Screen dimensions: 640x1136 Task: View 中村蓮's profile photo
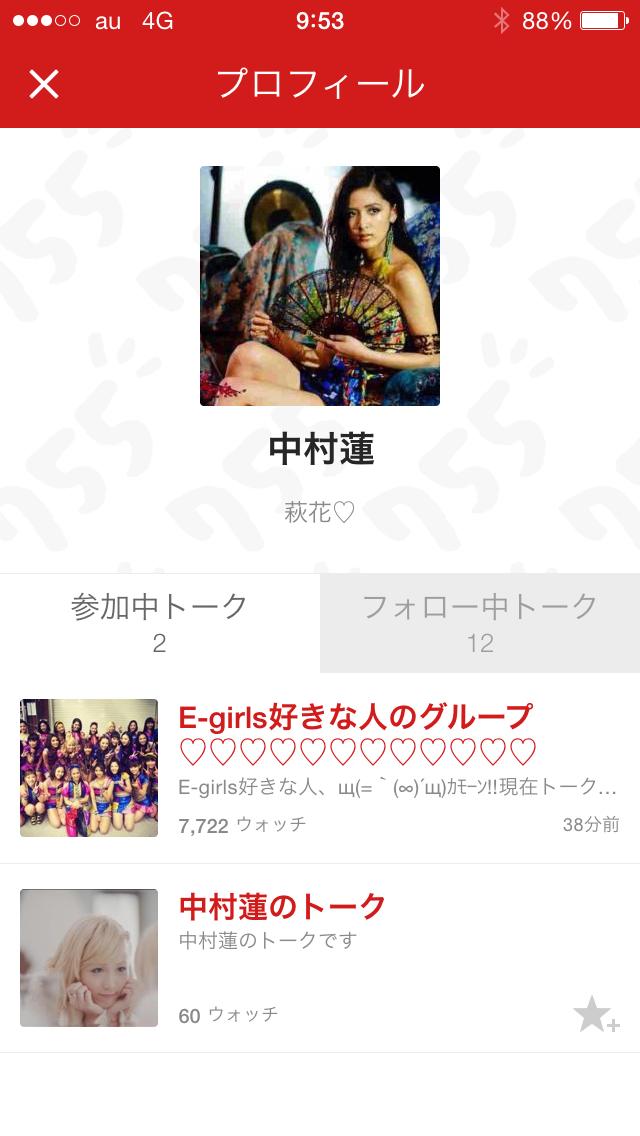click(x=320, y=286)
